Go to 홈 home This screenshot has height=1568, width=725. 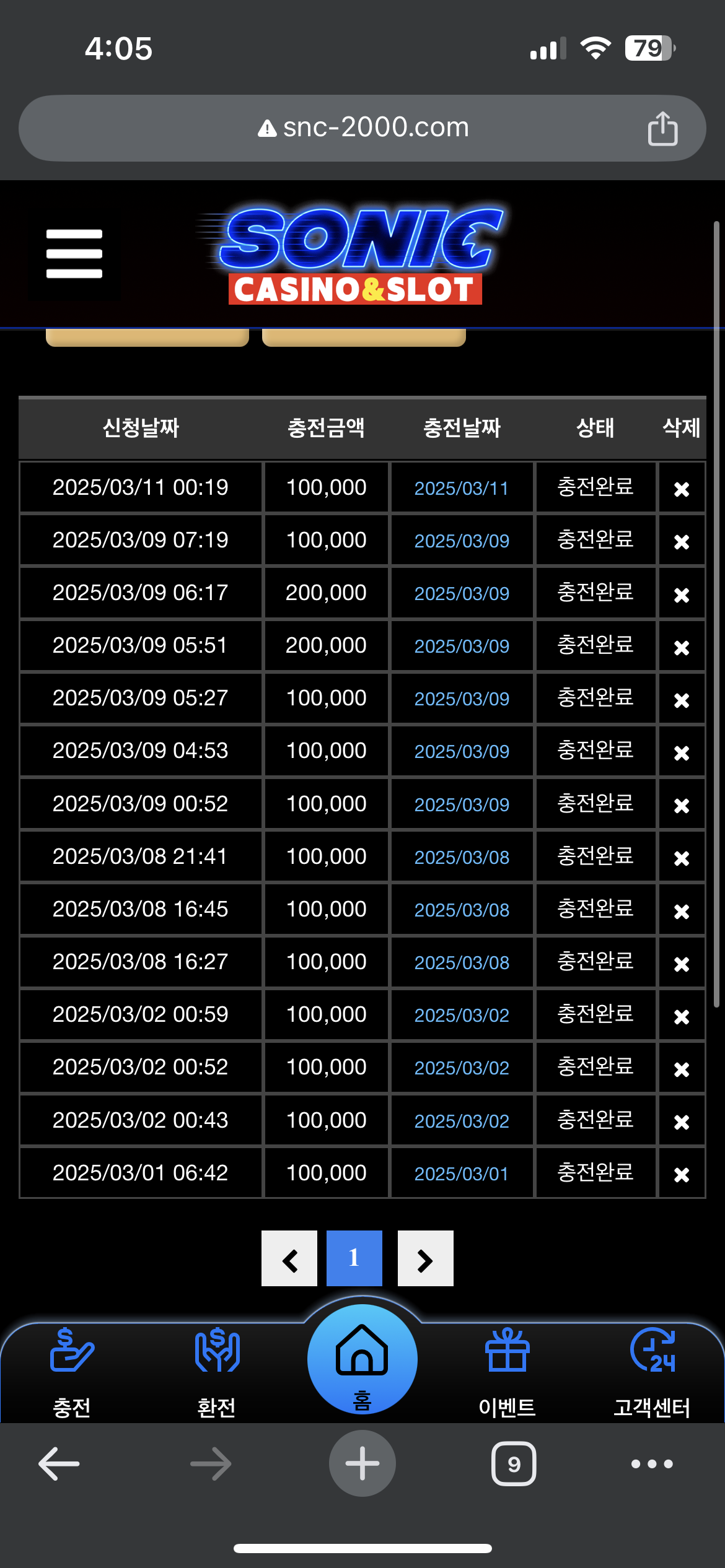362,1359
